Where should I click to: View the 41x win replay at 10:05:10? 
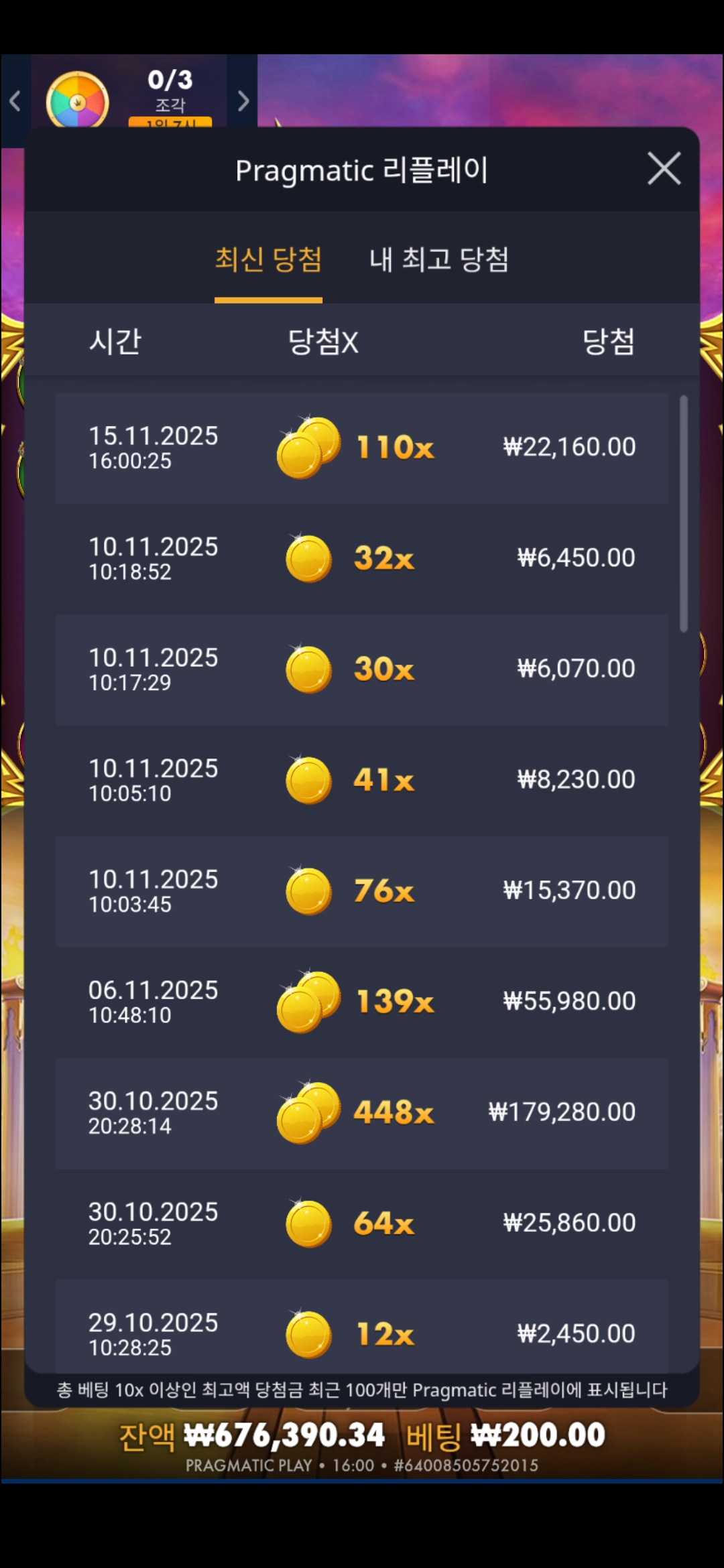[x=361, y=780]
